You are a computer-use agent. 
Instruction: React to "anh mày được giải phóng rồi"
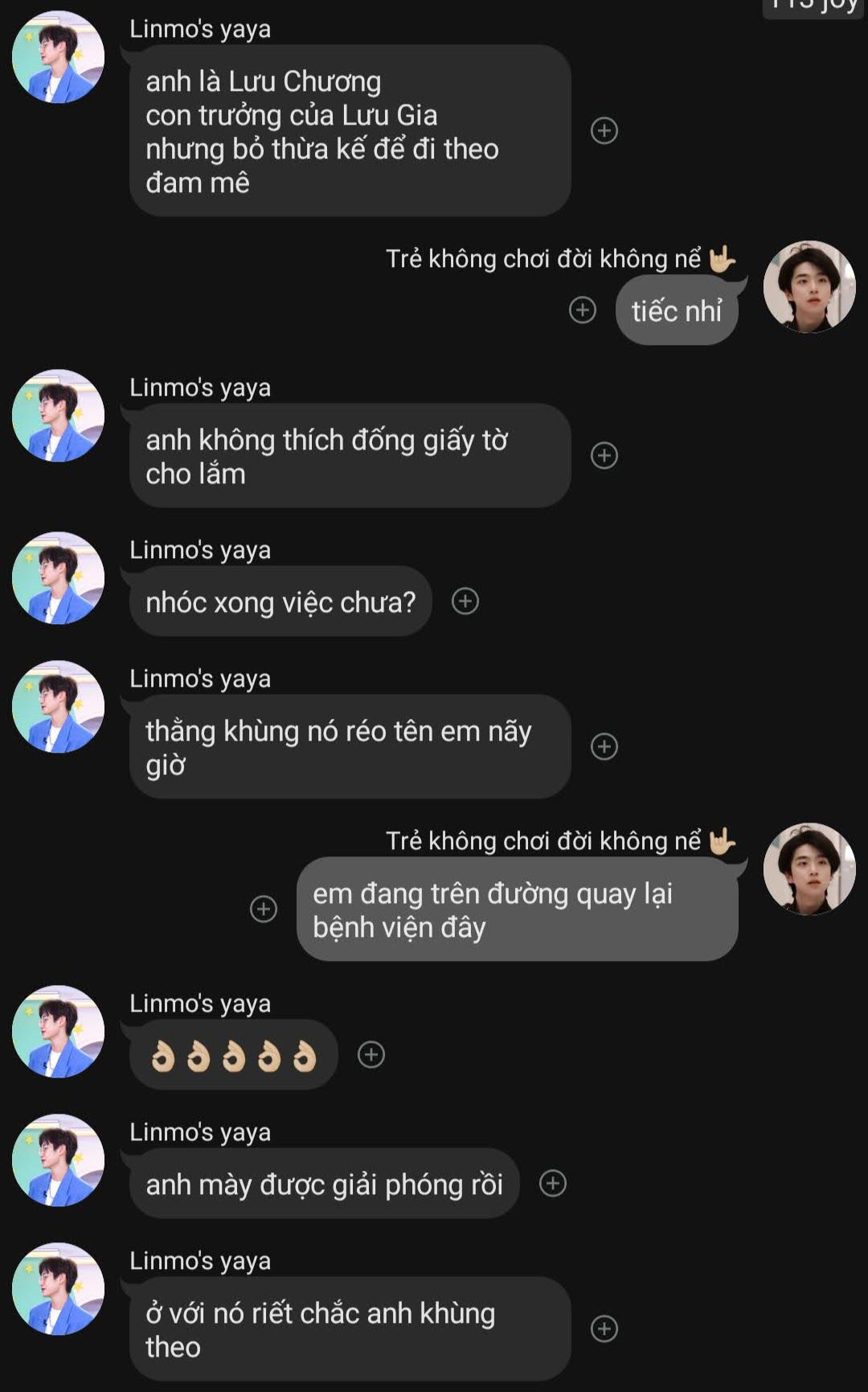tap(553, 1183)
